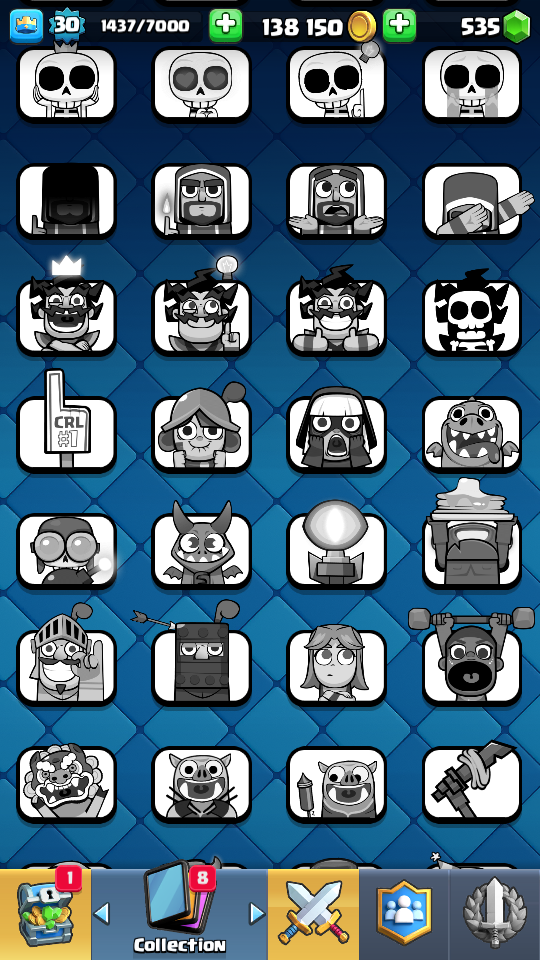The image size is (540, 960).
Task: Select the CRL #1 foam finger emote
Action: tap(66, 429)
